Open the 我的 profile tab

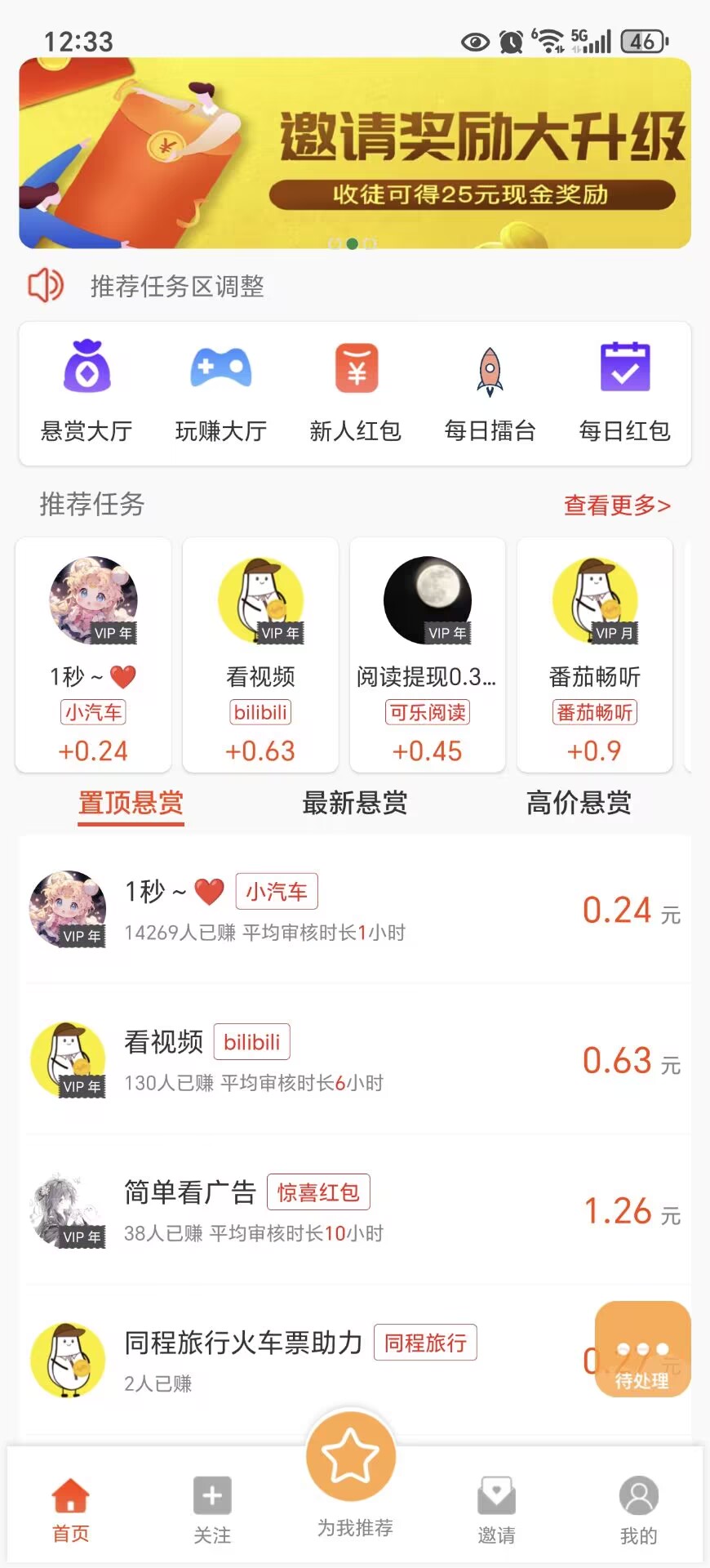(638, 1509)
